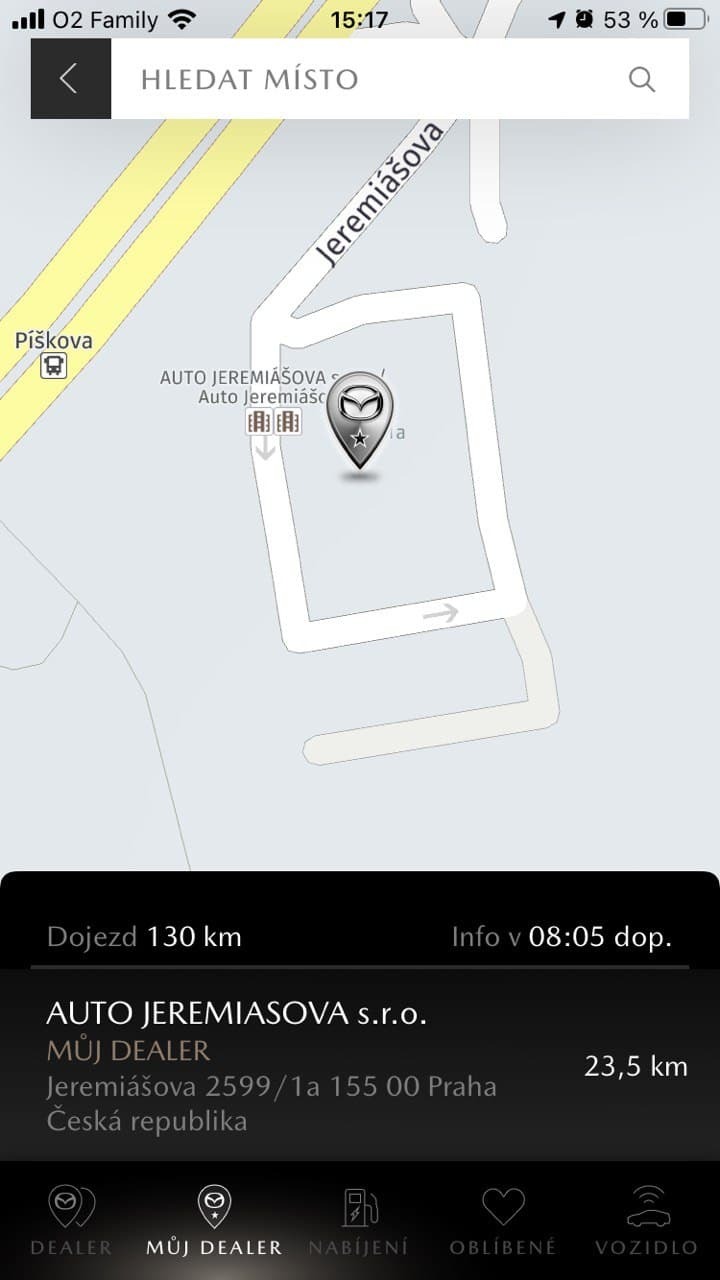Switch to the Dealer tab
The image size is (720, 1280).
click(72, 1220)
